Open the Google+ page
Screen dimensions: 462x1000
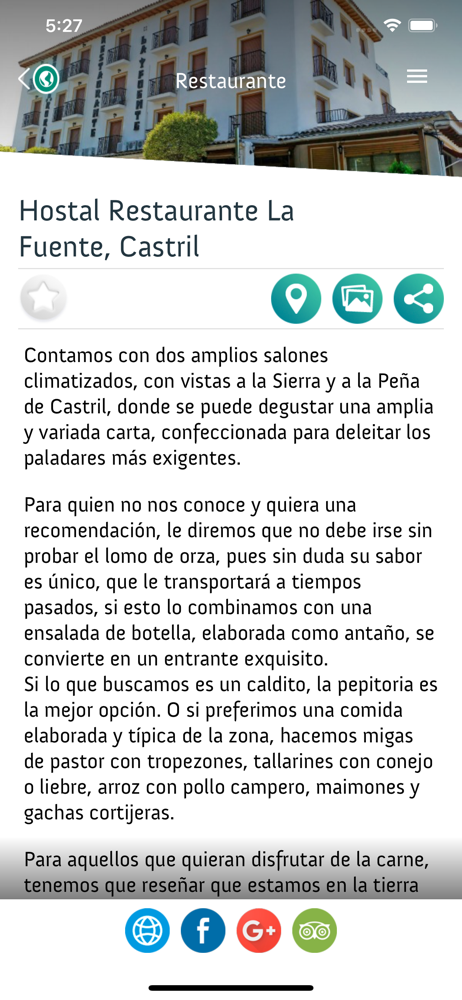[x=259, y=930]
